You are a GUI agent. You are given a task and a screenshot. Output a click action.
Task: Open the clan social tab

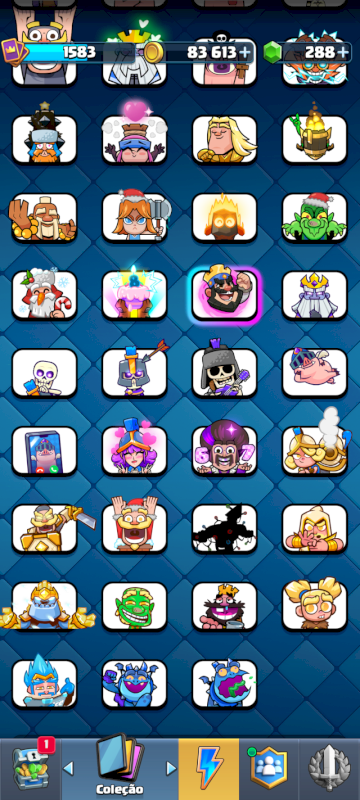click(269, 769)
